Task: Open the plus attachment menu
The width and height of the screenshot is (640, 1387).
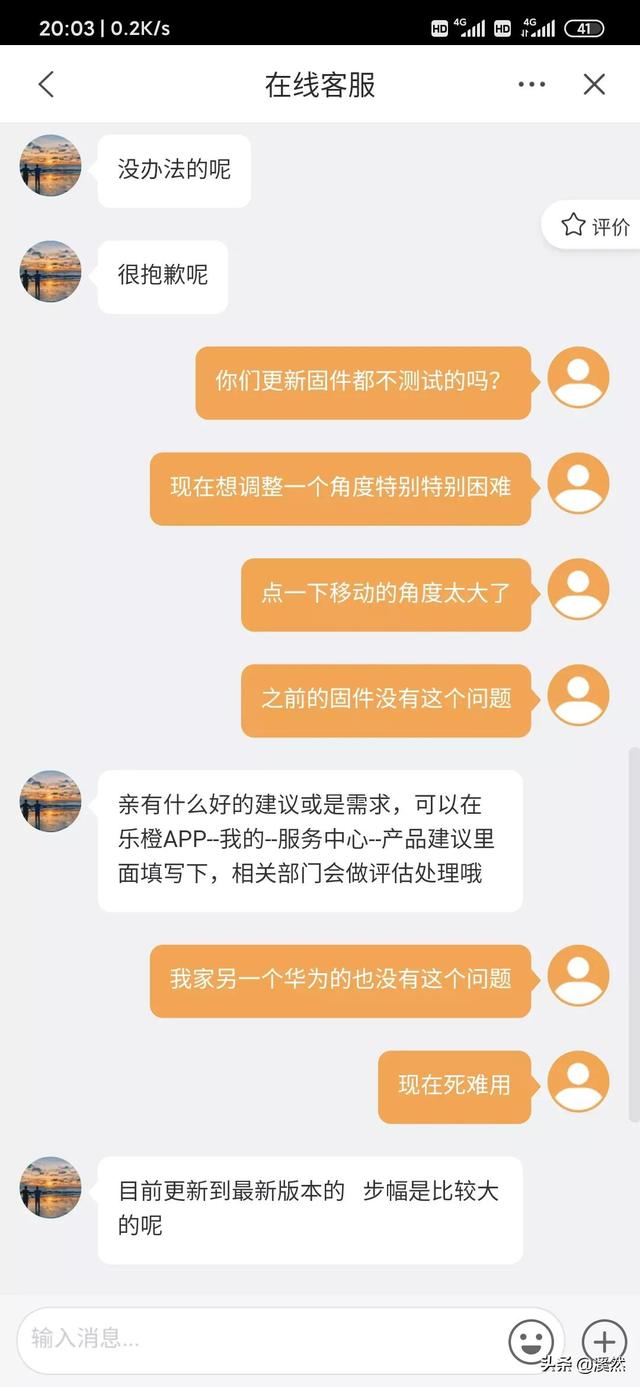Action: [x=603, y=1340]
